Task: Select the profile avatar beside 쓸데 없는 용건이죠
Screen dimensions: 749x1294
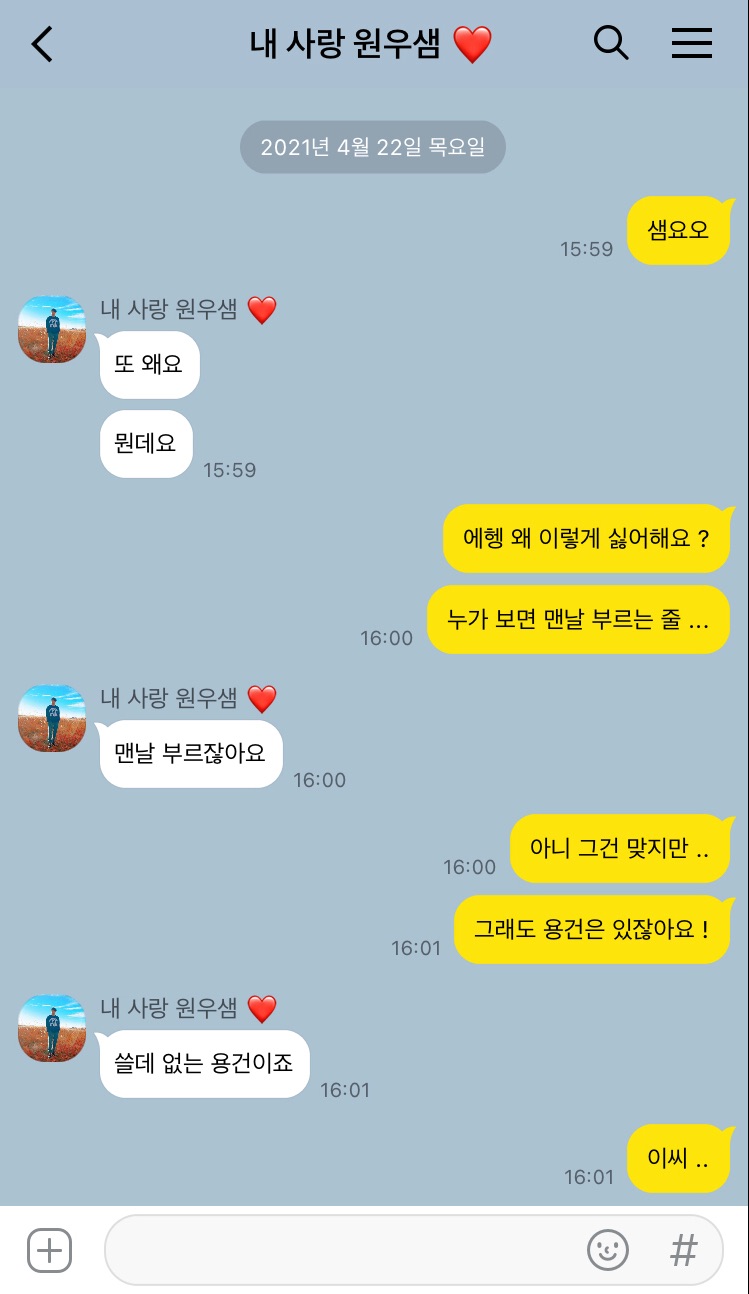Action: pyautogui.click(x=51, y=1028)
